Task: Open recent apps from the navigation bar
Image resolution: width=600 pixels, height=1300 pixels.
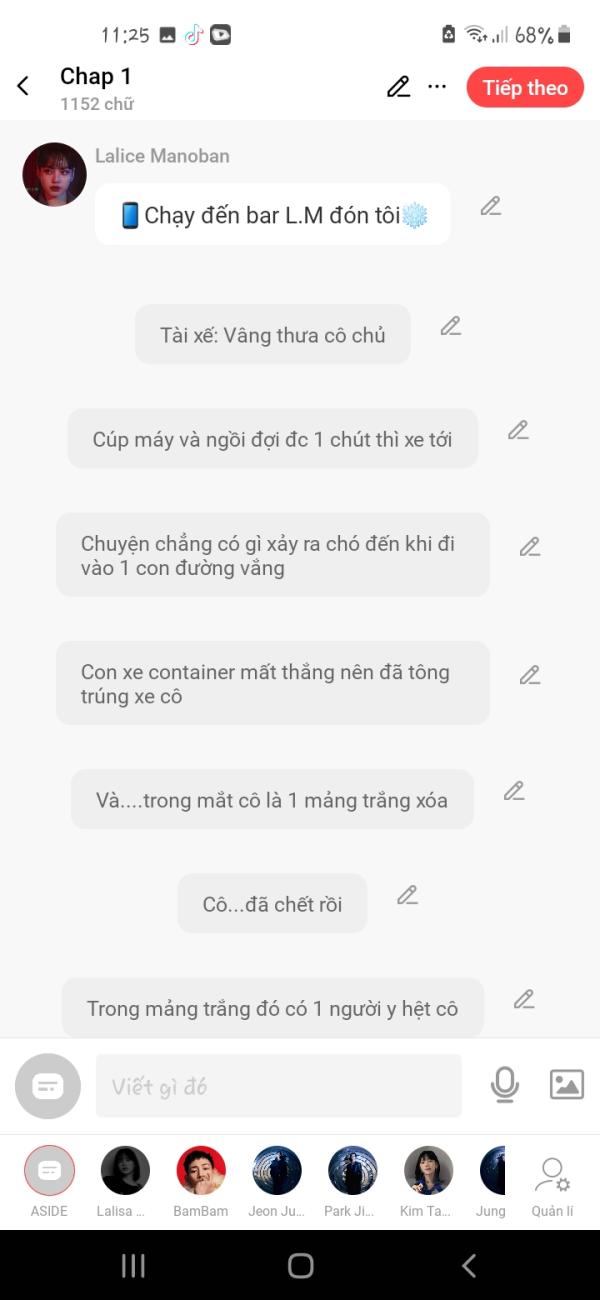Action: tap(133, 1266)
